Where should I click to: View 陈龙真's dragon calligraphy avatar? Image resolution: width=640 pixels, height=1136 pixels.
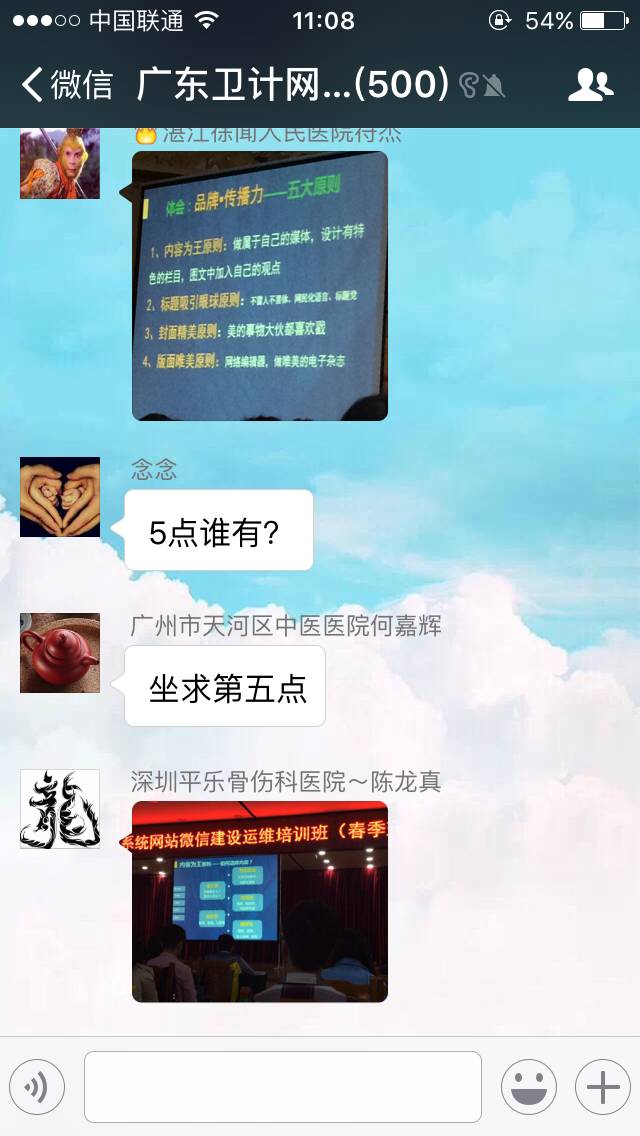click(x=60, y=809)
